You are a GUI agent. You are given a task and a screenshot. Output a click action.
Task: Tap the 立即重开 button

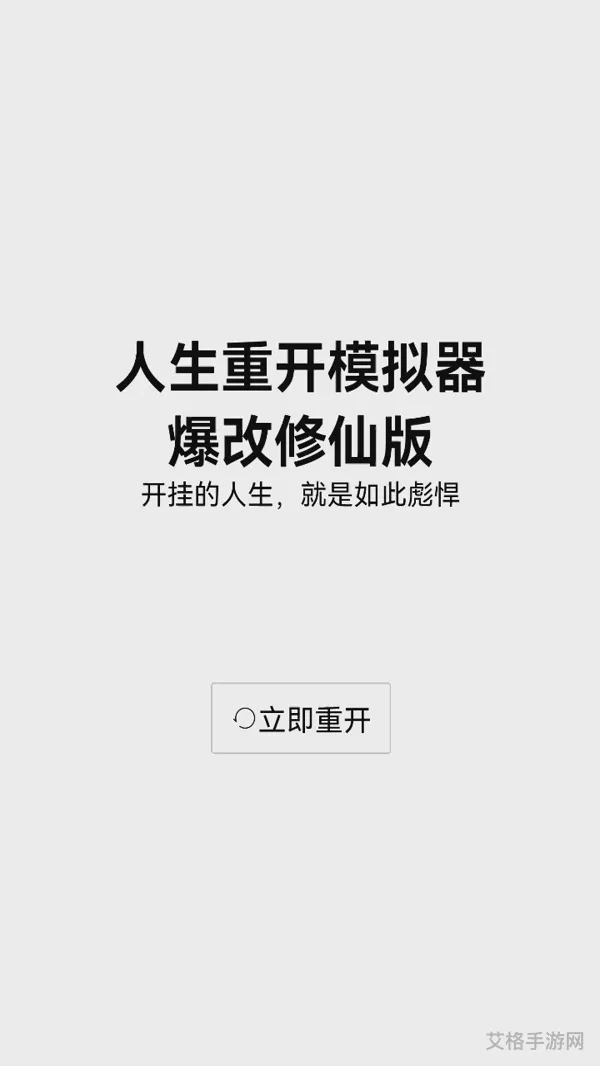300,718
